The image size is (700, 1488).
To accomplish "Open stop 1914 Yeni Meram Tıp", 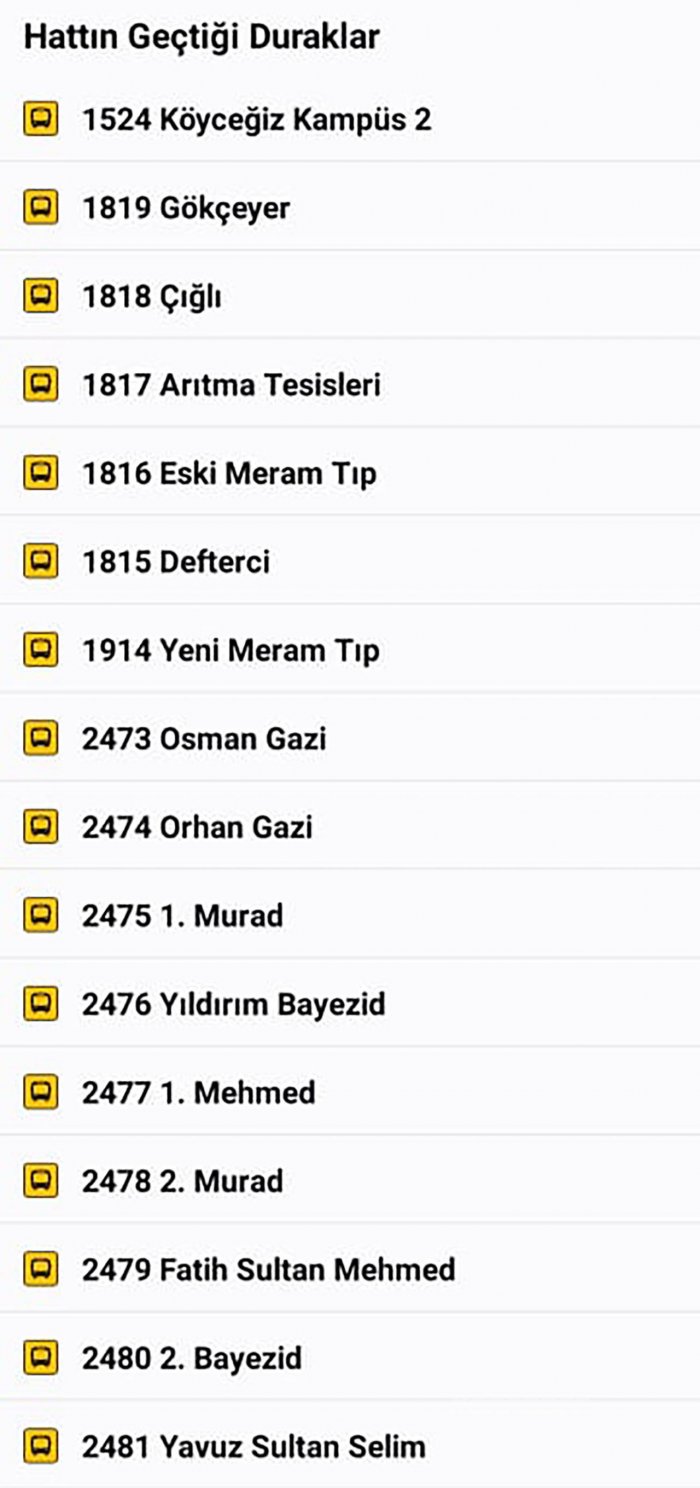I will point(350,650).
